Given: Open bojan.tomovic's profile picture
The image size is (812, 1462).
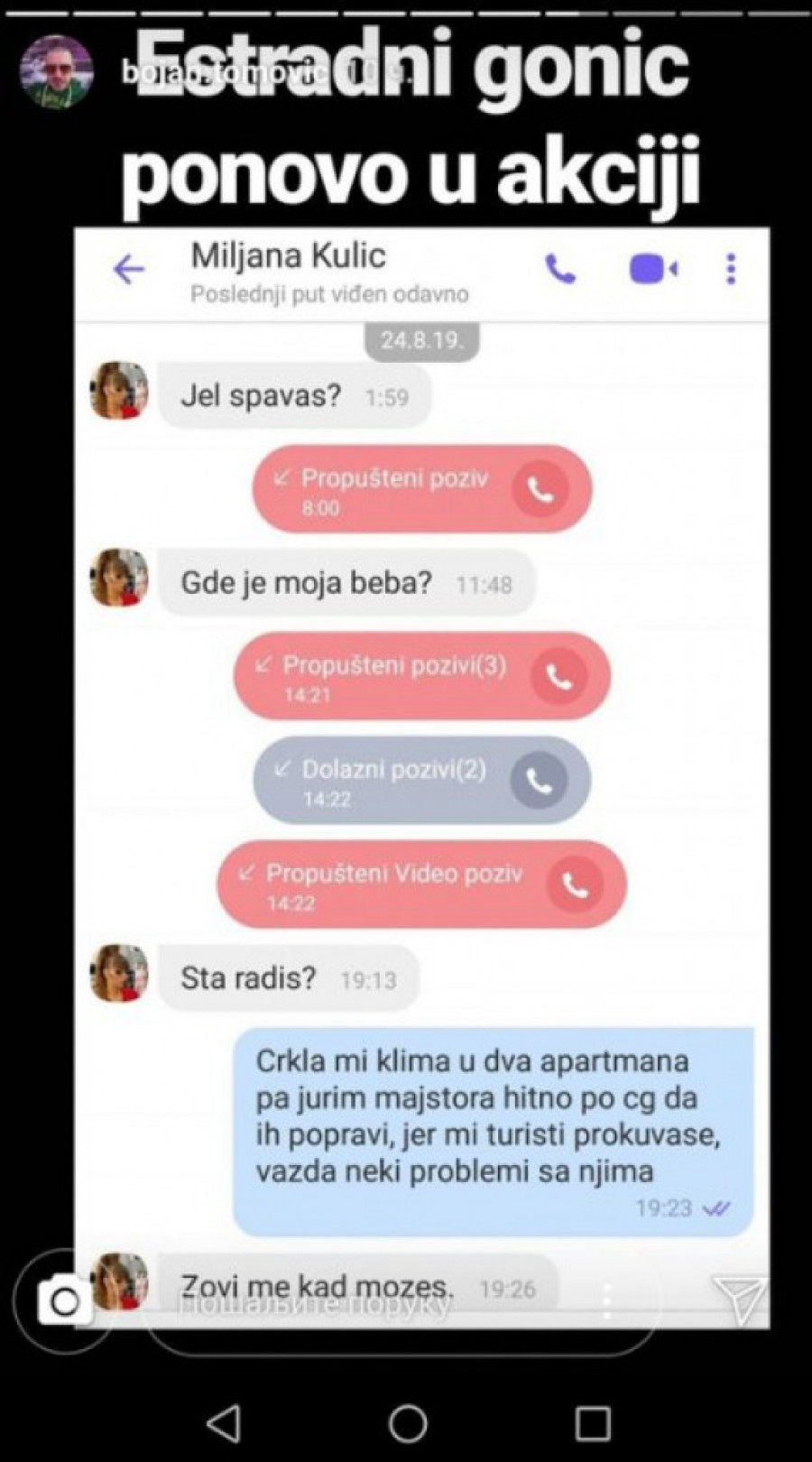Looking at the screenshot, I should (x=56, y=72).
